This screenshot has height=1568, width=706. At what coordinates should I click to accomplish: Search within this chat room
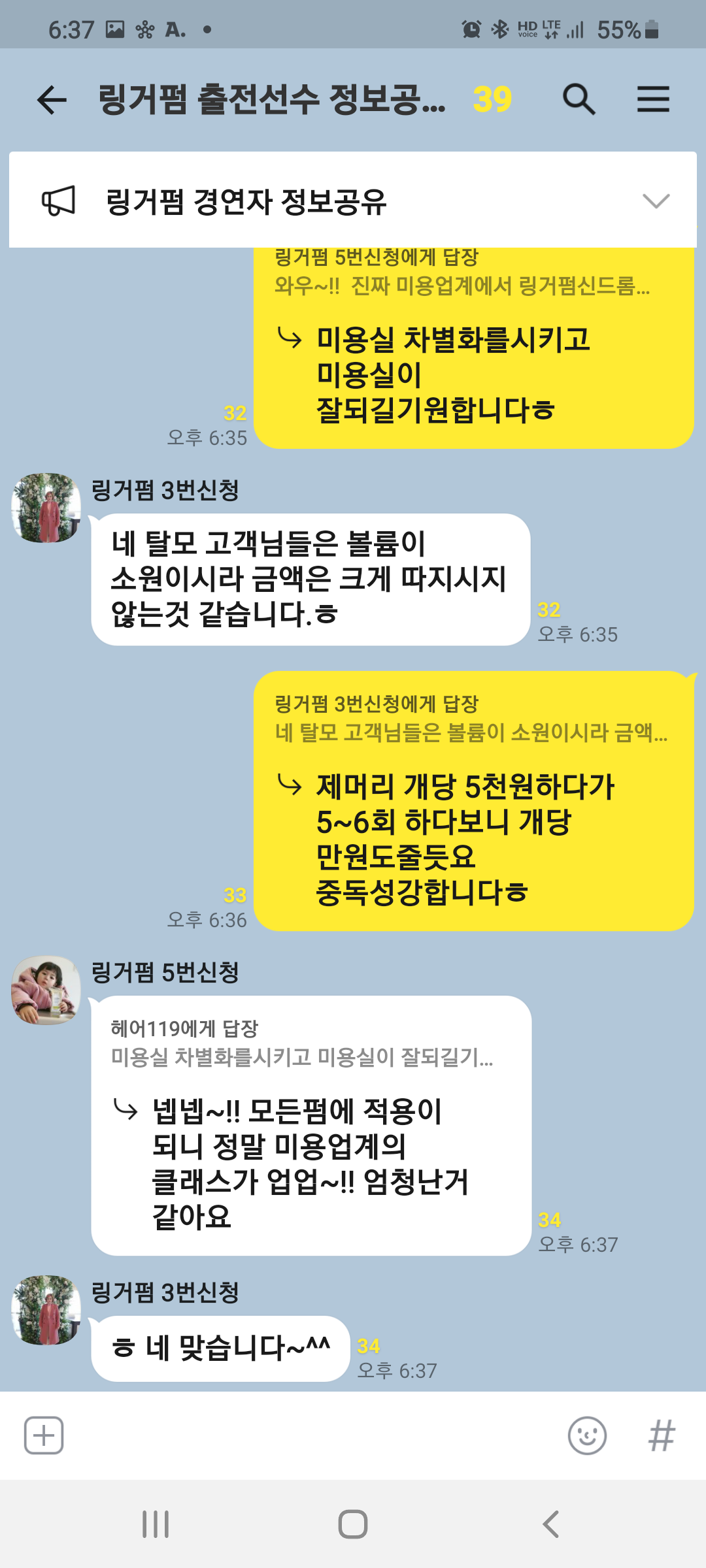(579, 99)
